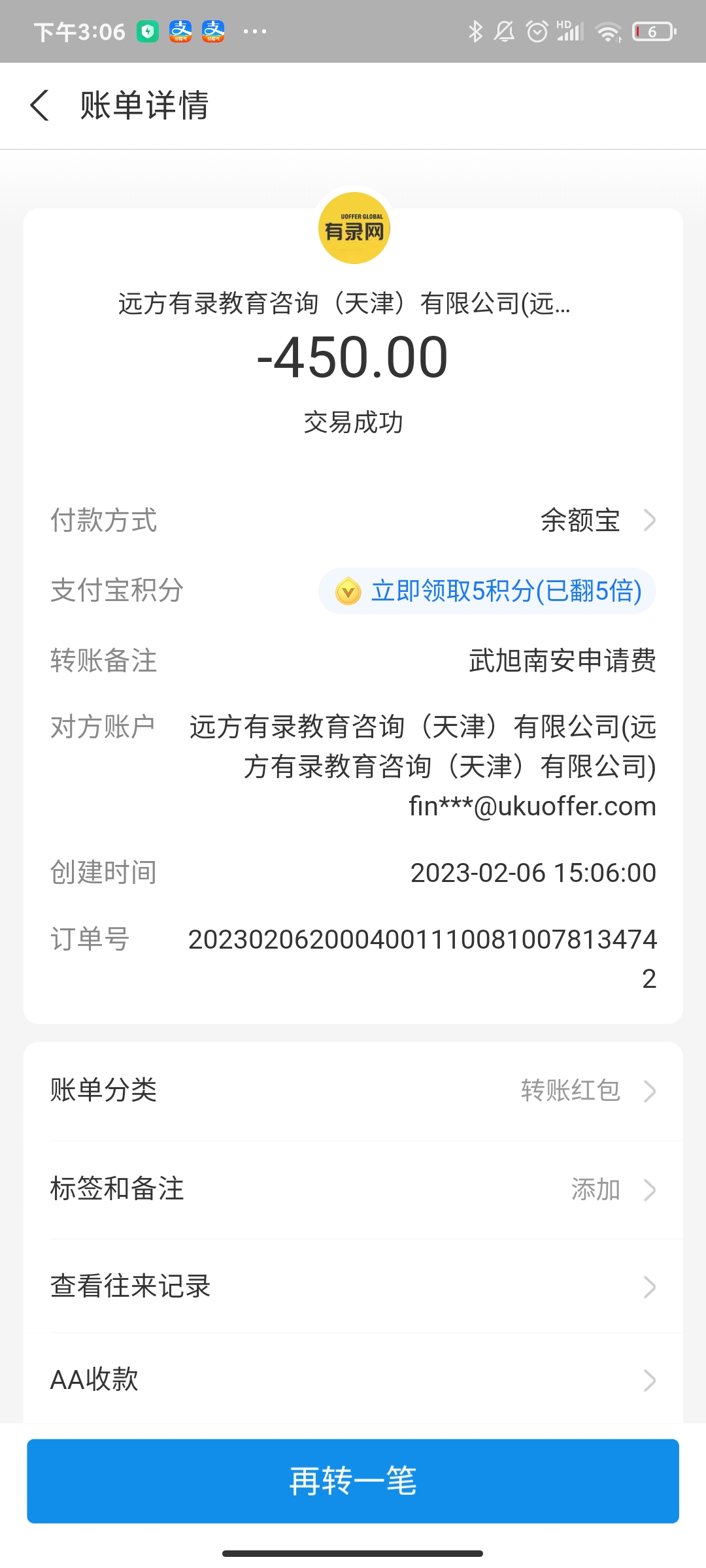Go back from the 账单详情 page
This screenshot has width=706, height=1568.
[41, 105]
